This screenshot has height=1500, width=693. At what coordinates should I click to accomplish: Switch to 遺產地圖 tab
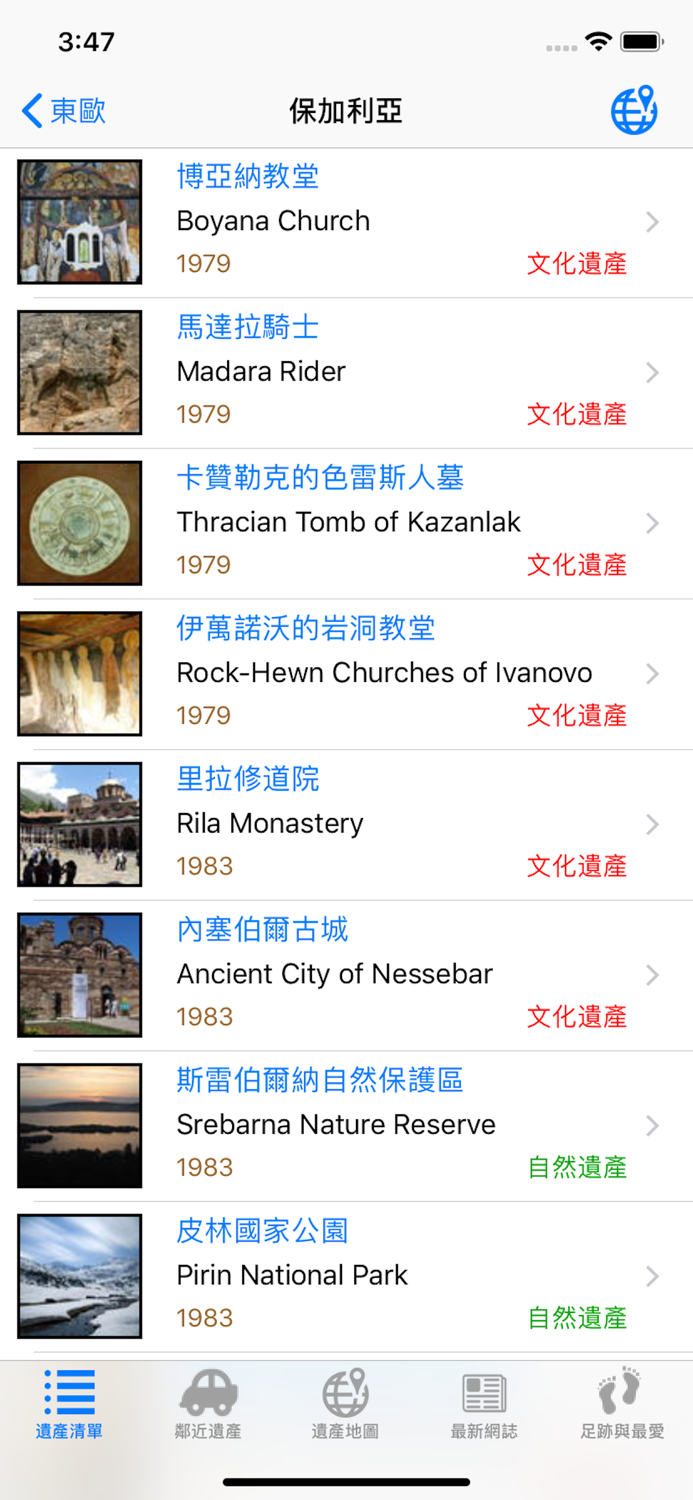(345, 1404)
